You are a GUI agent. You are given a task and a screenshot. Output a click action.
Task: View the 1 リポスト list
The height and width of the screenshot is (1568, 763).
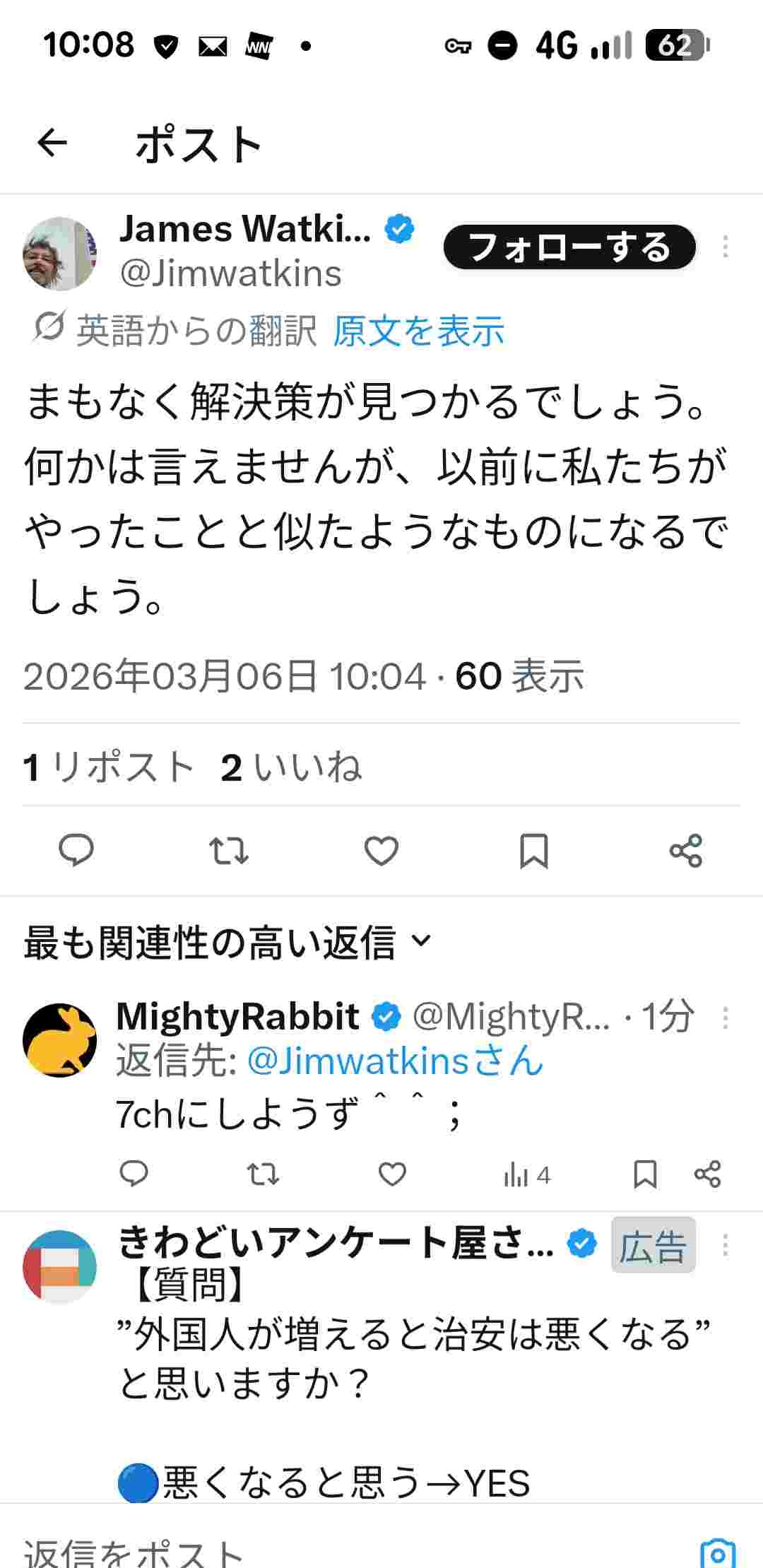tap(108, 767)
